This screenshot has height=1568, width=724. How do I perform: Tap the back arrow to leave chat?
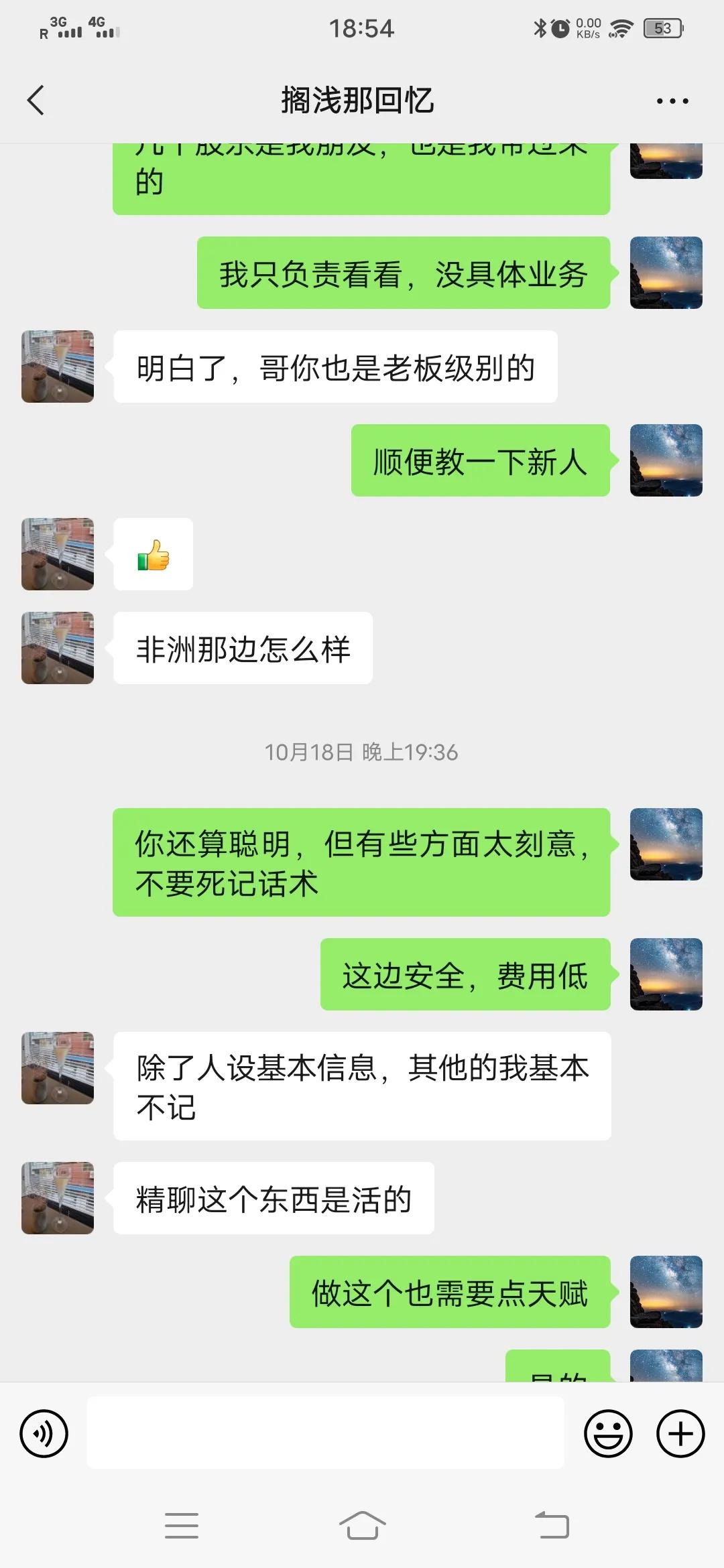(x=35, y=101)
